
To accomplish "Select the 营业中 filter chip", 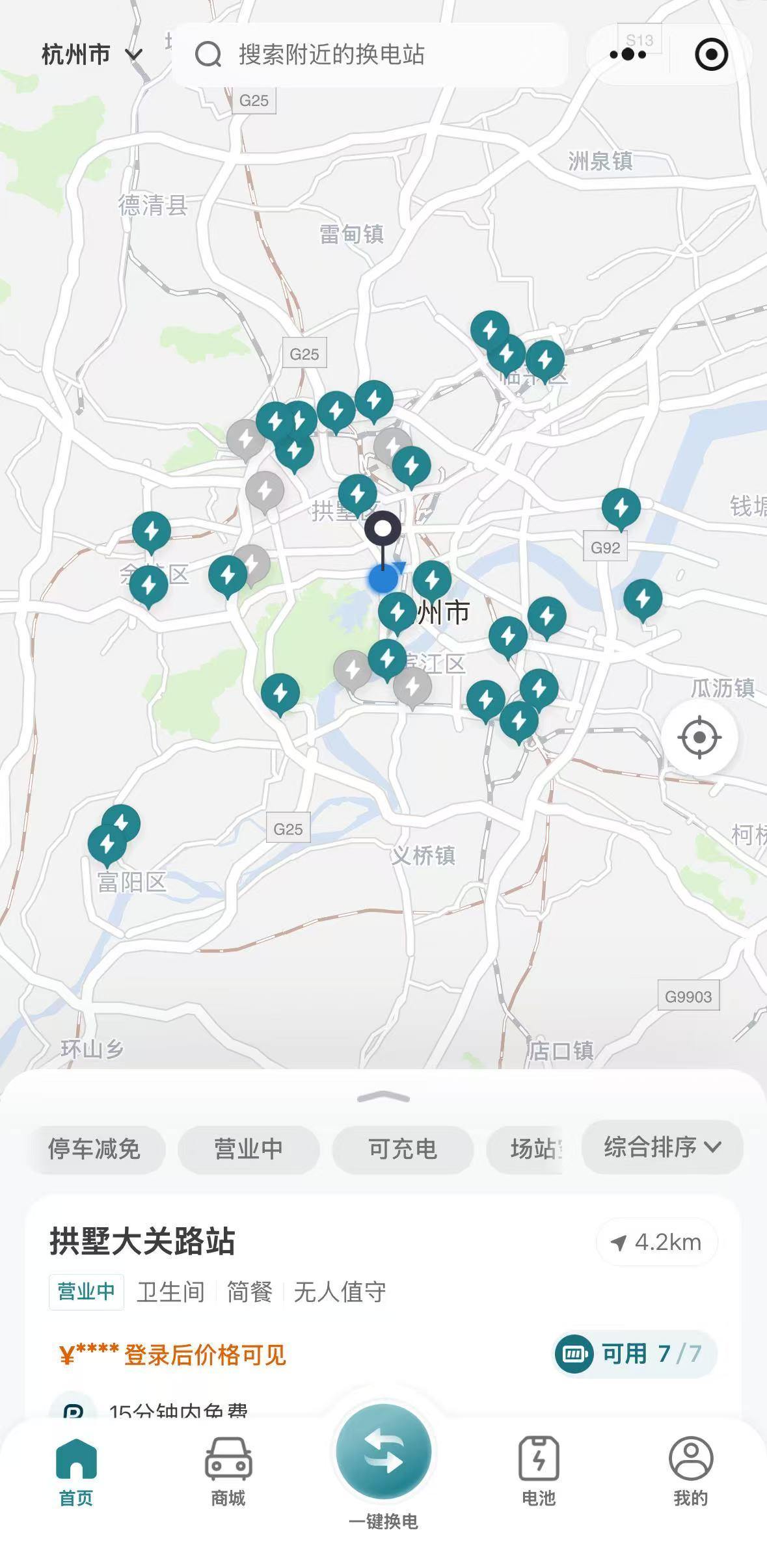I will click(x=249, y=1149).
